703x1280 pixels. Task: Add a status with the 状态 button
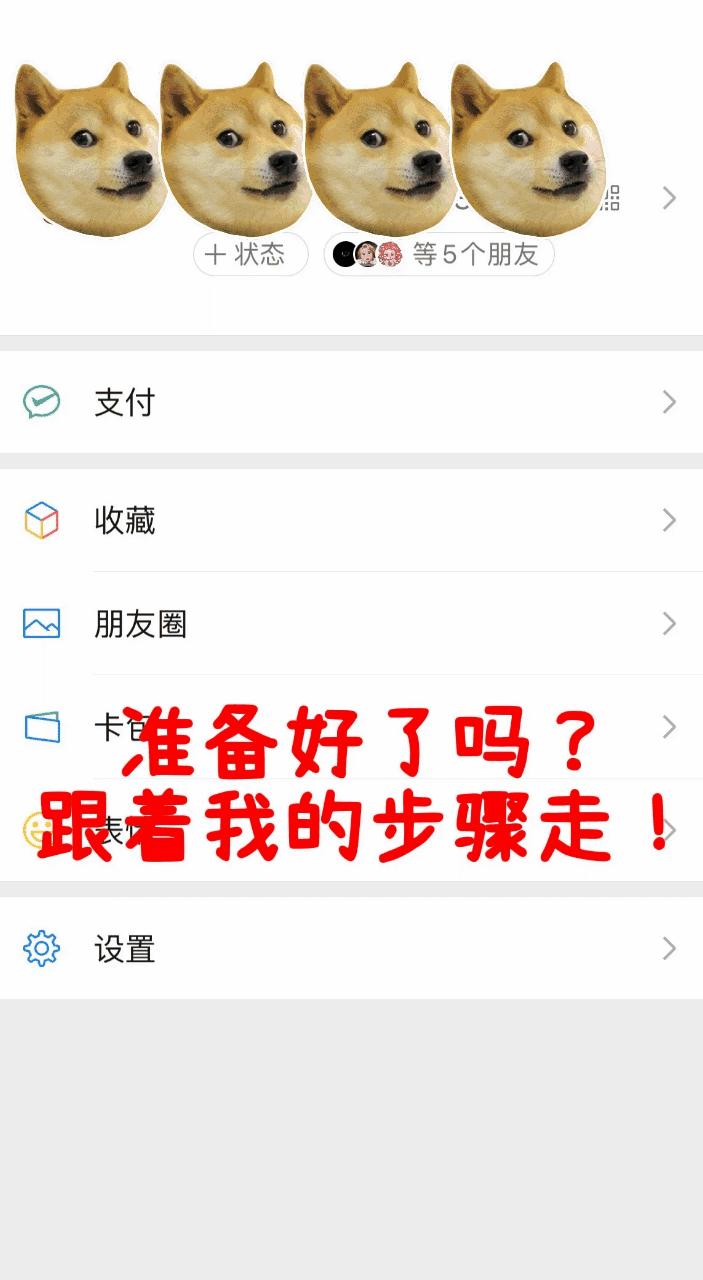pos(250,255)
